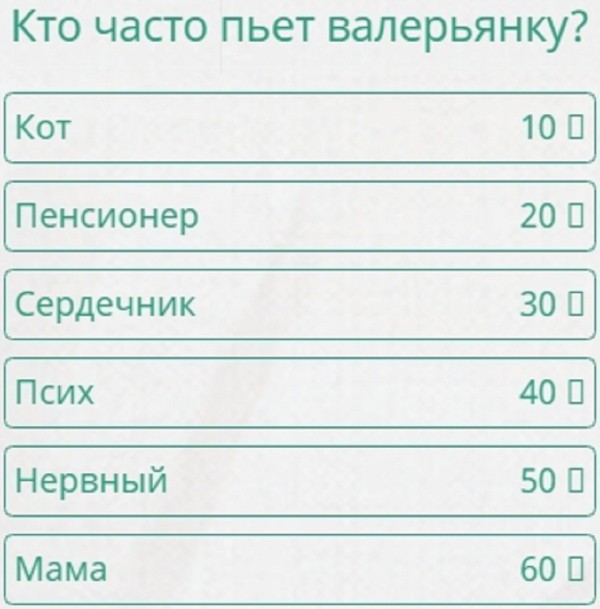Select the 'Мама' answer worth 60

point(300,569)
